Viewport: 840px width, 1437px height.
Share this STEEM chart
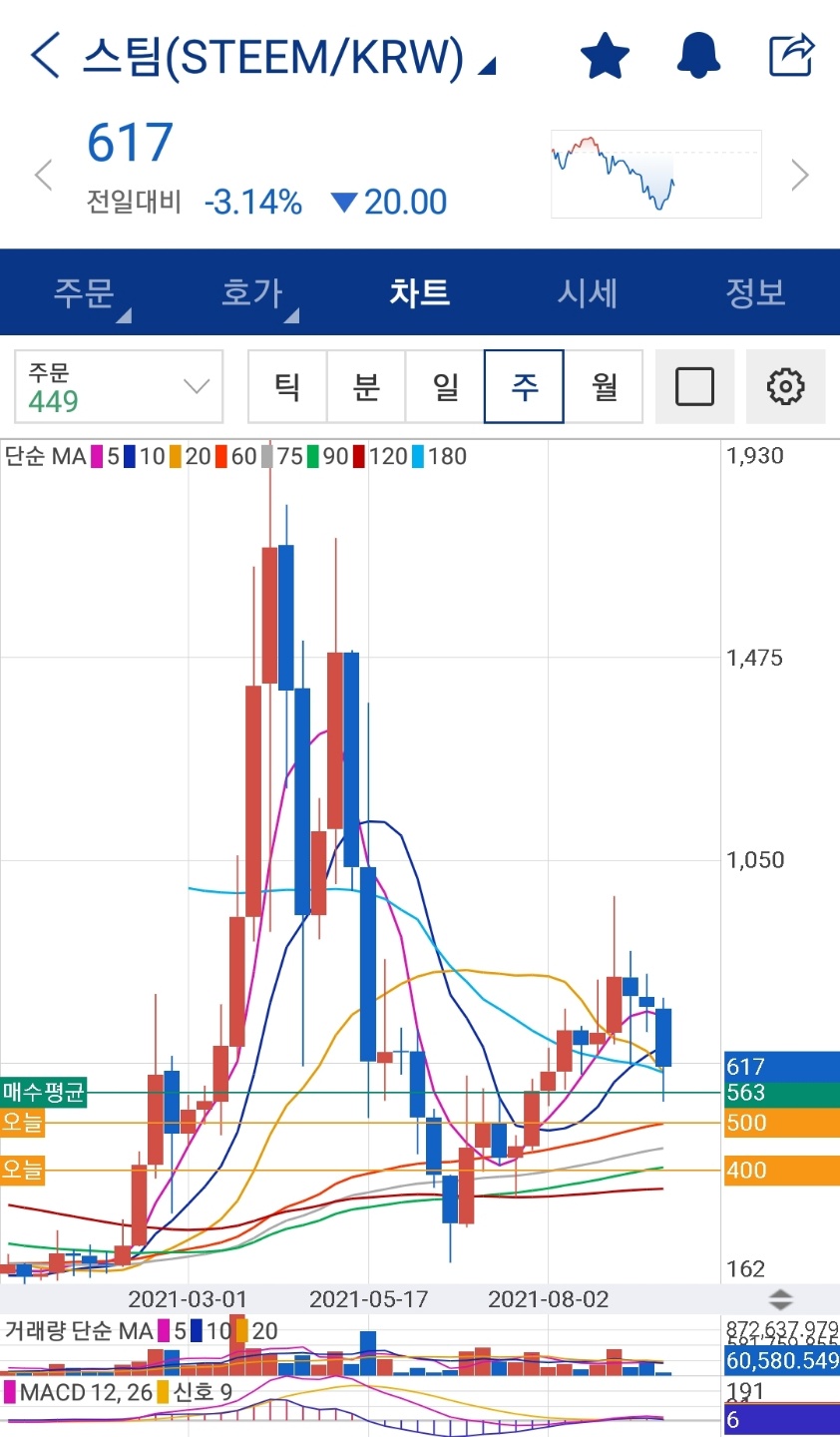pos(792,56)
